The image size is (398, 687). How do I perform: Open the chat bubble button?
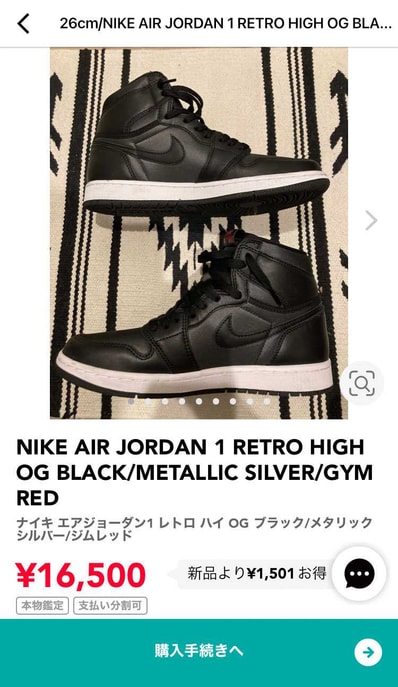point(359,574)
